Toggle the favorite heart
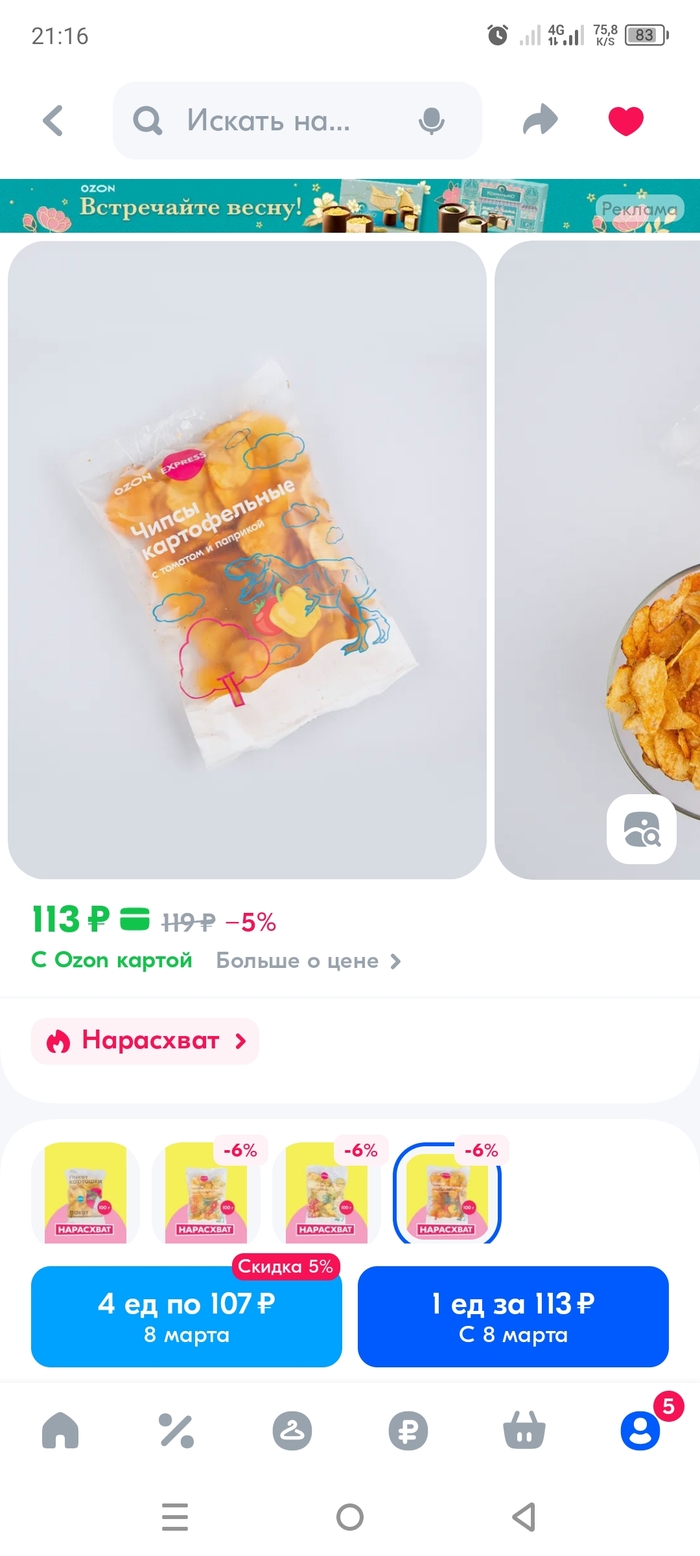The height and width of the screenshot is (1556, 700). point(626,121)
